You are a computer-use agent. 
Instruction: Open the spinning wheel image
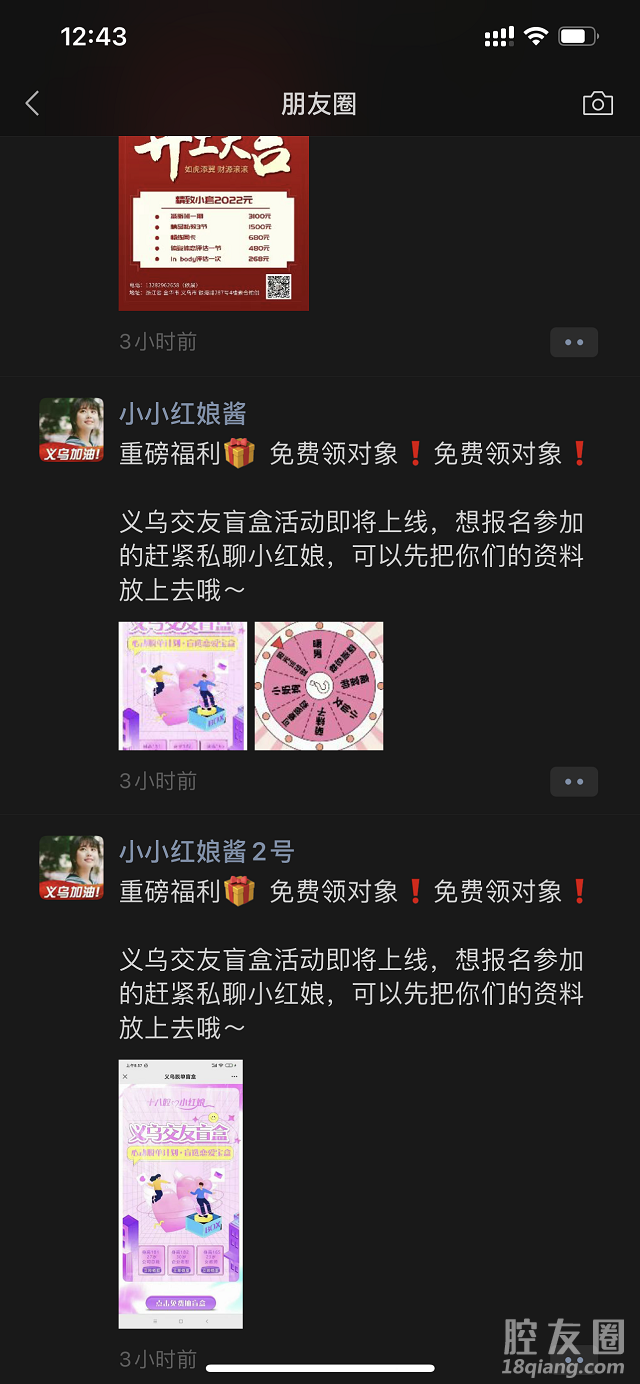(319, 686)
